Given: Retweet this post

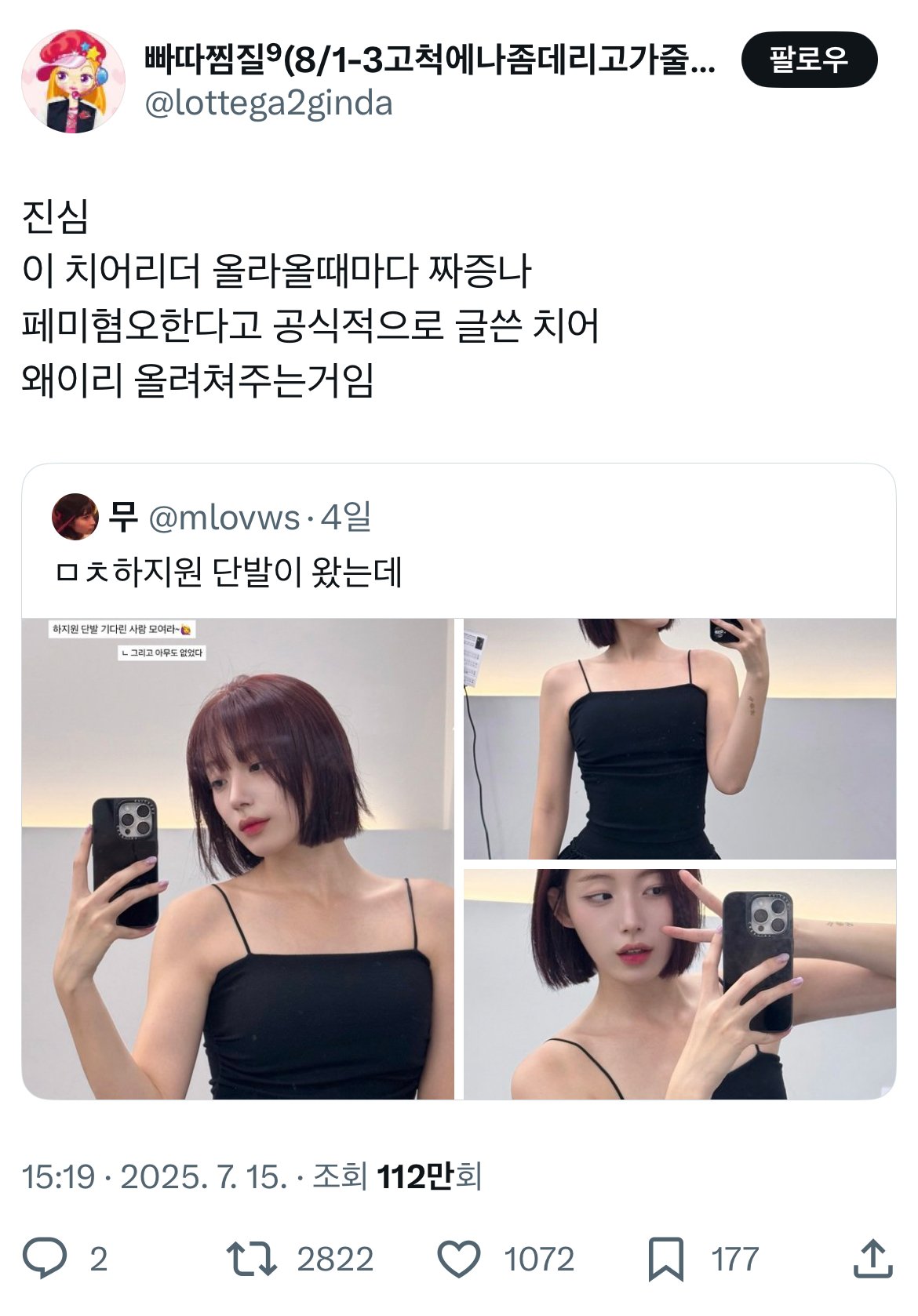Looking at the screenshot, I should (x=251, y=1259).
